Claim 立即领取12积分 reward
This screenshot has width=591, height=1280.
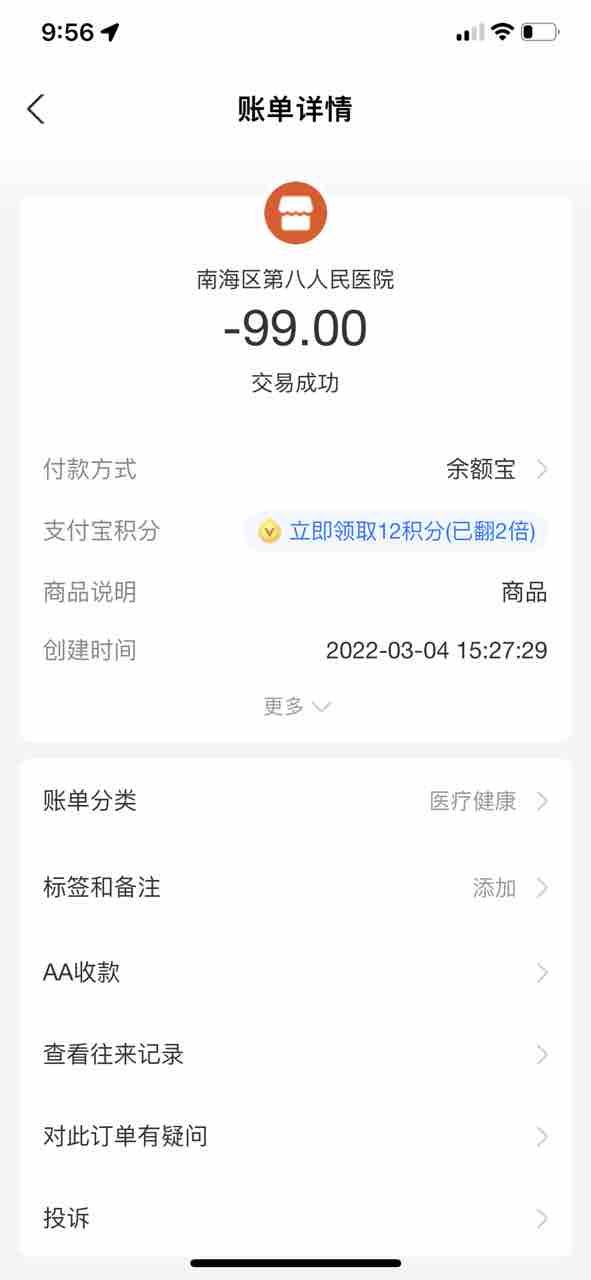tap(396, 531)
